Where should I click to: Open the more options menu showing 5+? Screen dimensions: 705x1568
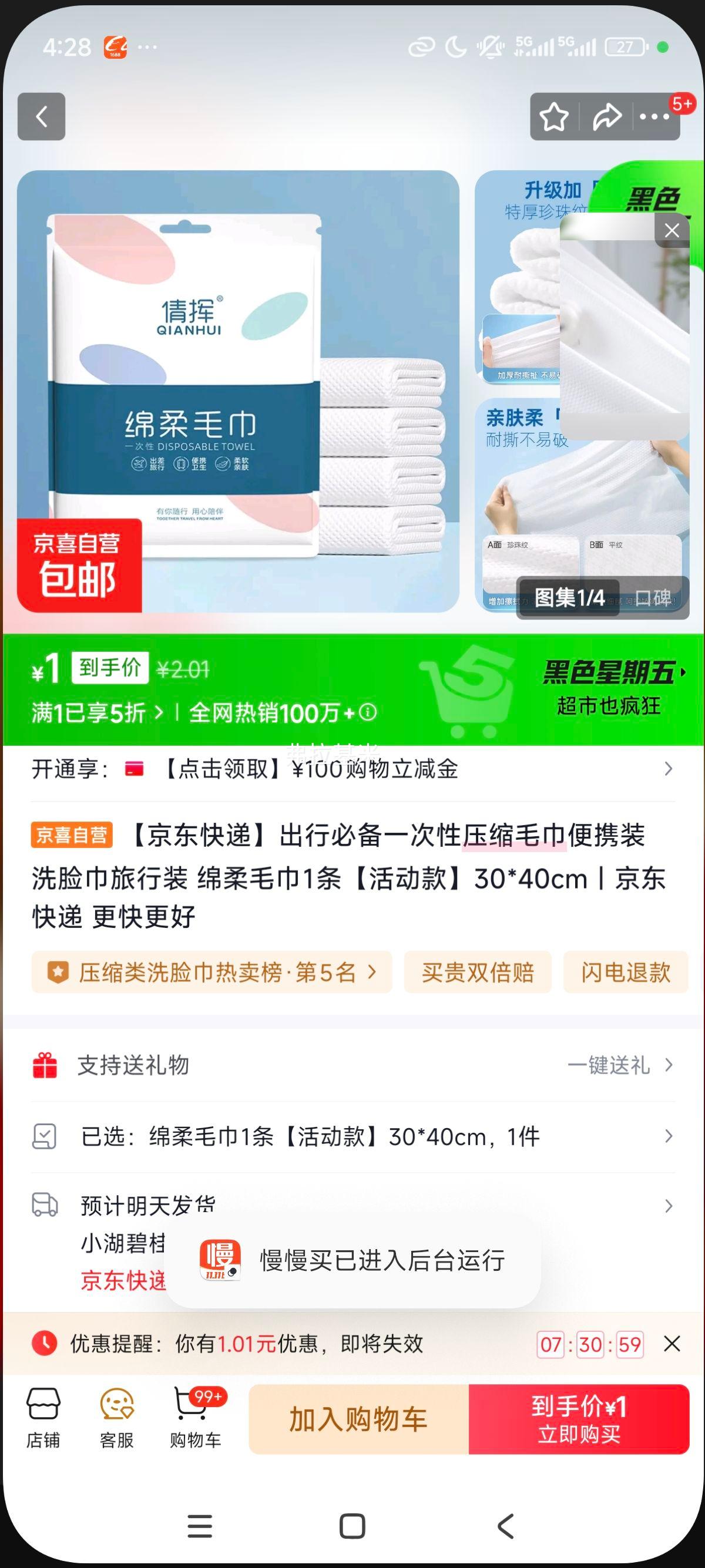(653, 117)
